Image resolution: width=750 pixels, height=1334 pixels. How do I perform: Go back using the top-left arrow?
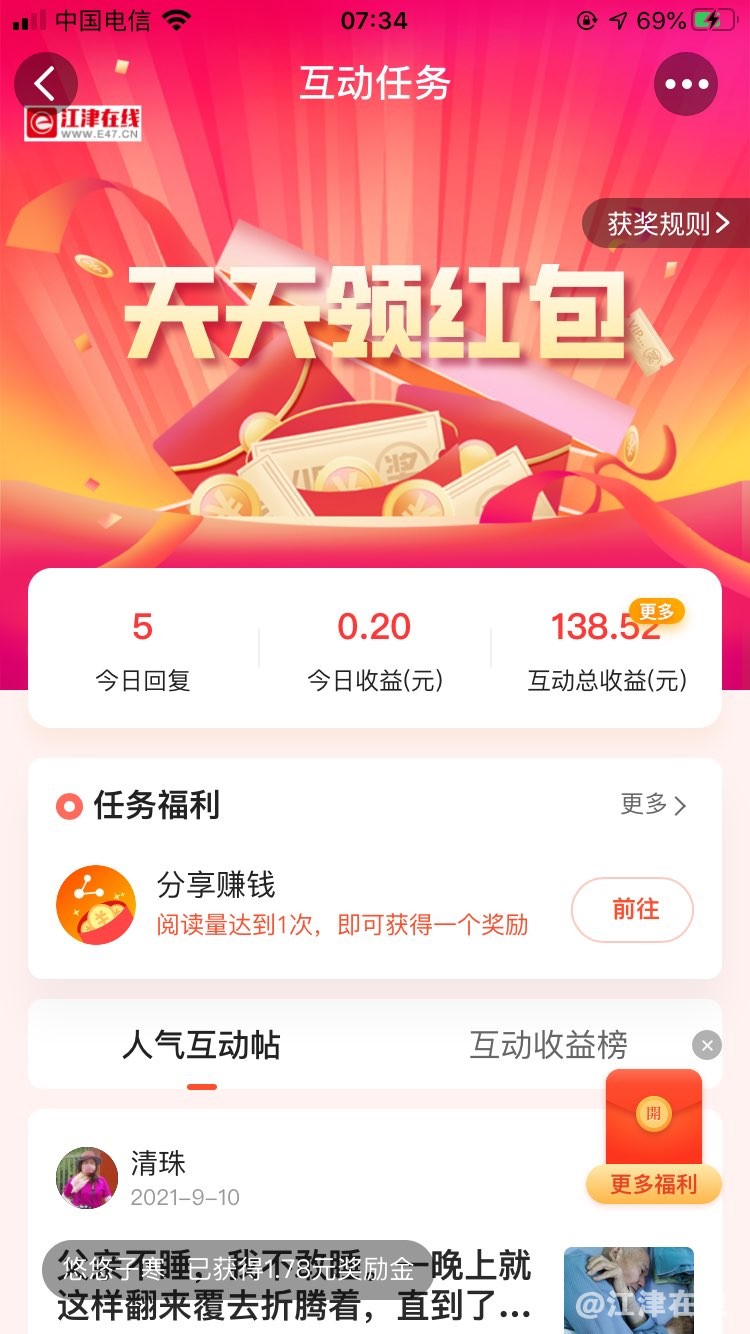coord(45,83)
